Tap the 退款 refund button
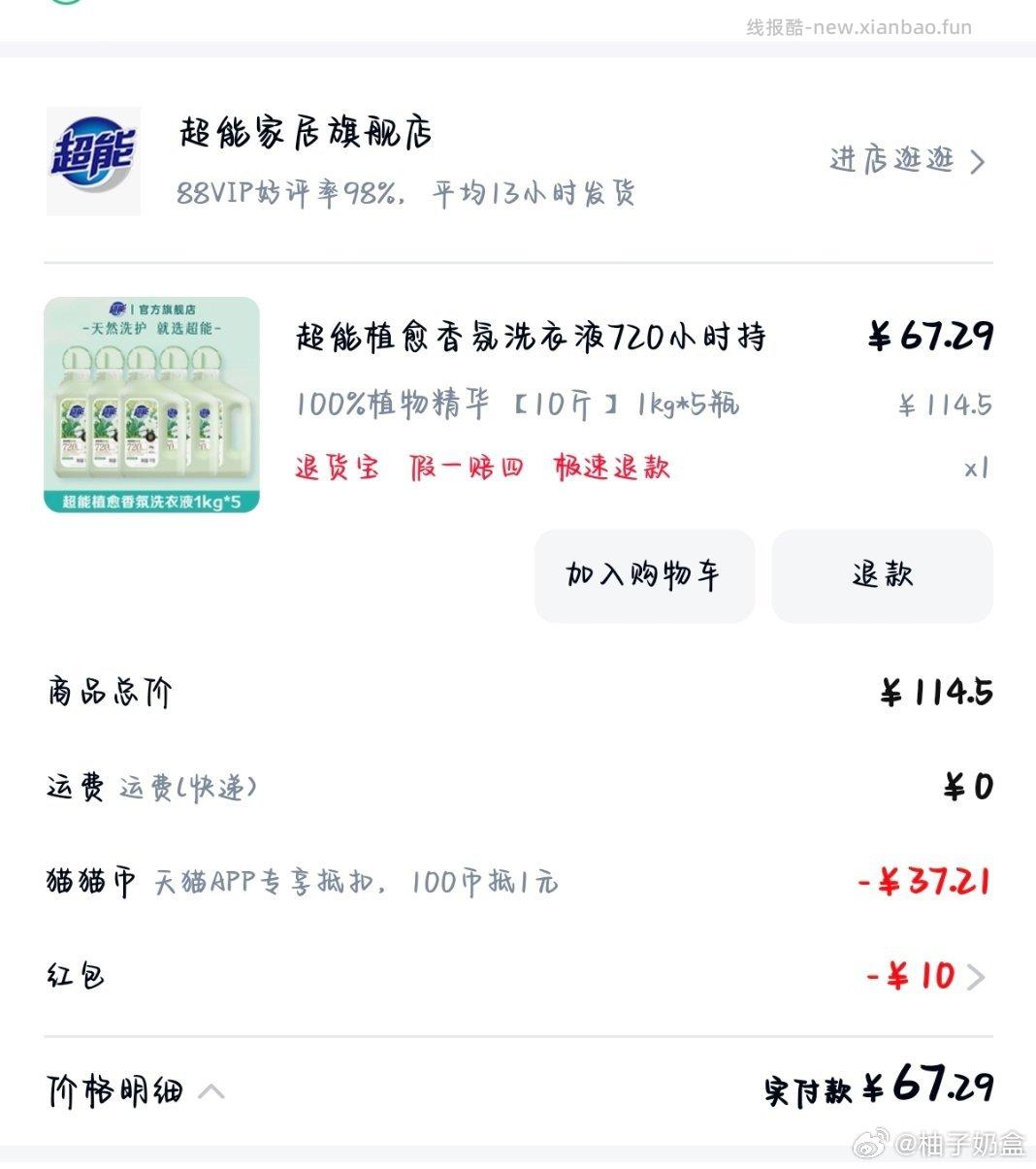The width and height of the screenshot is (1036, 1169). [882, 576]
